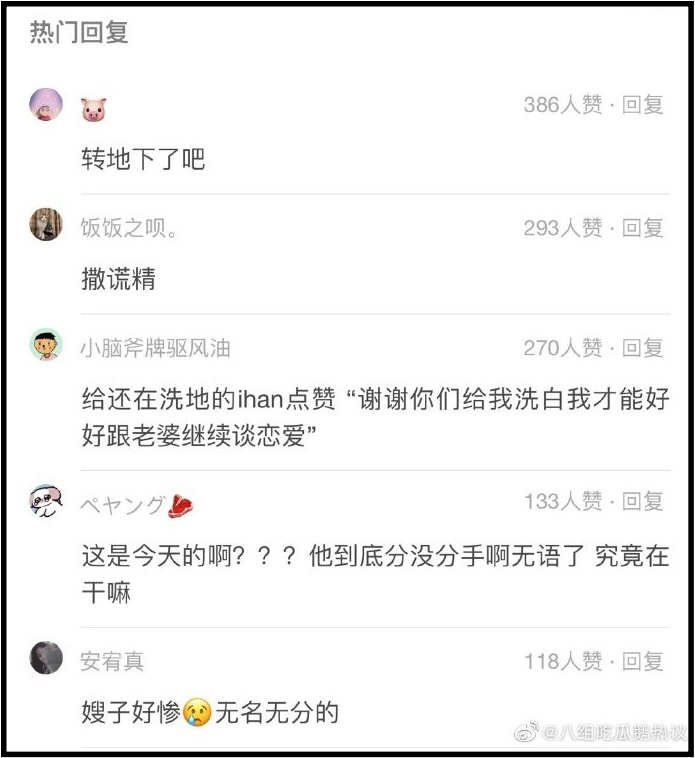This screenshot has height=758, width=695.
Task: Reply to ペヤング's comment
Action: click(x=643, y=501)
